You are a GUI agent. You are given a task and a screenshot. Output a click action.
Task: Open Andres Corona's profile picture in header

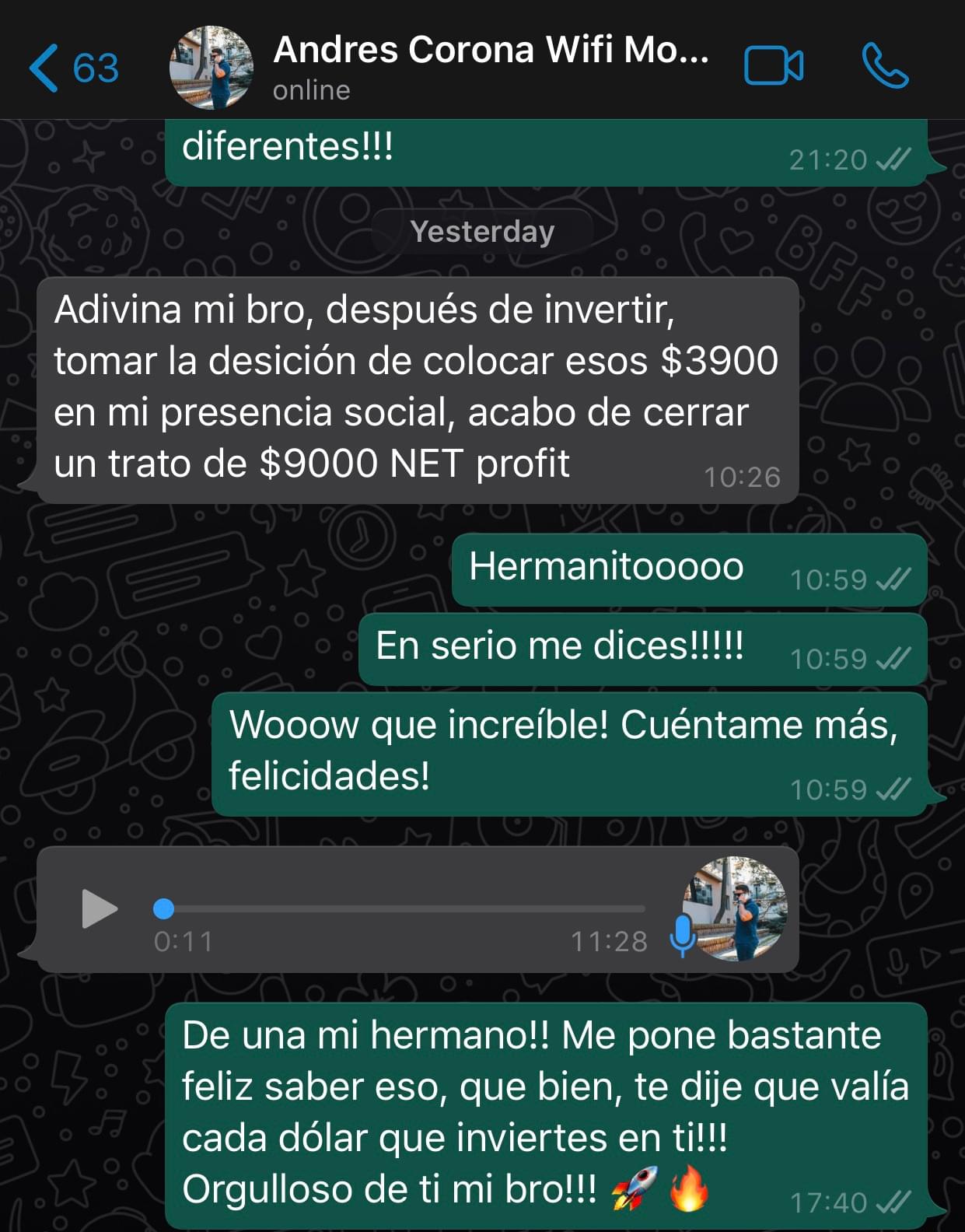tap(212, 68)
